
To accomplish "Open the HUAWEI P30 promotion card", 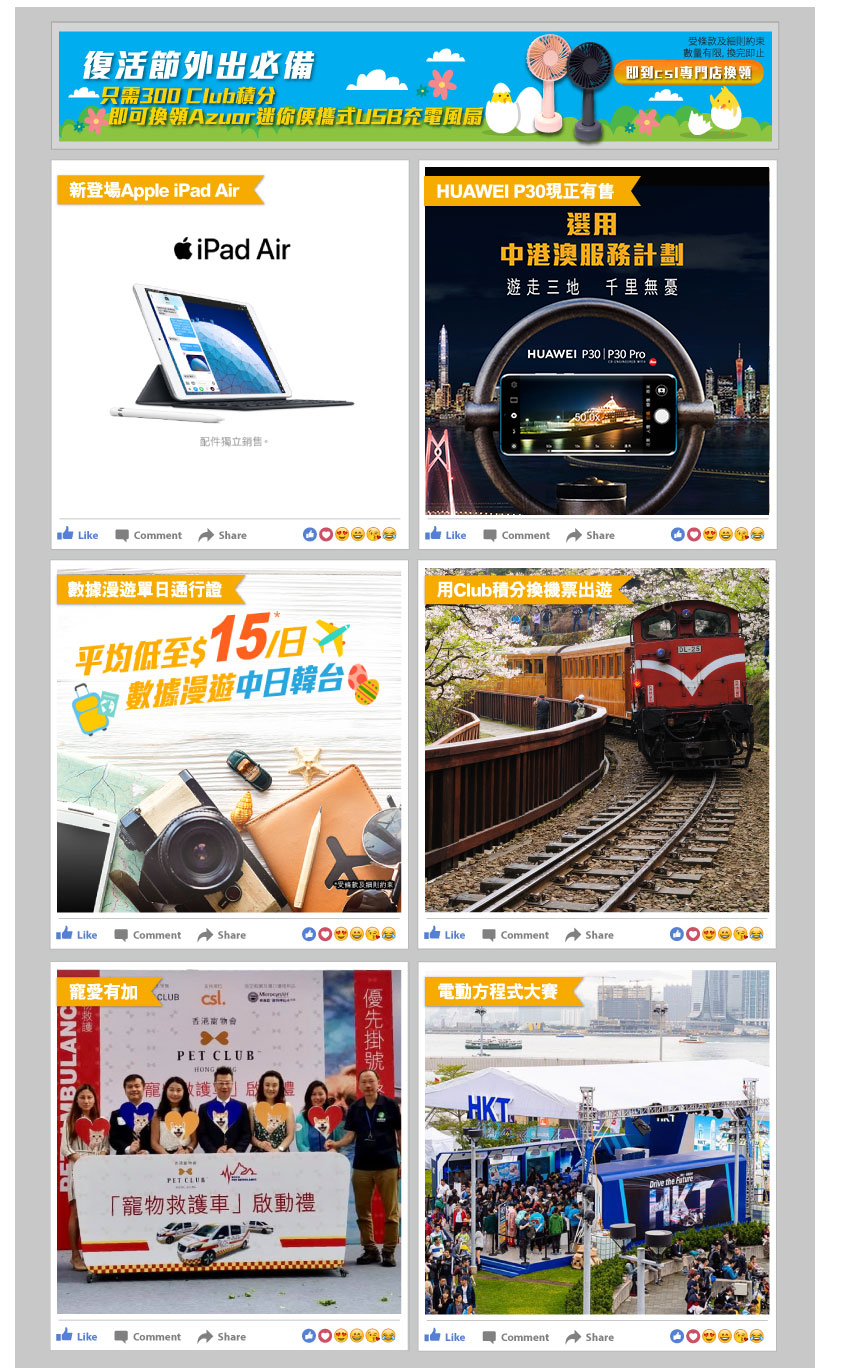I will pyautogui.click(x=597, y=341).
